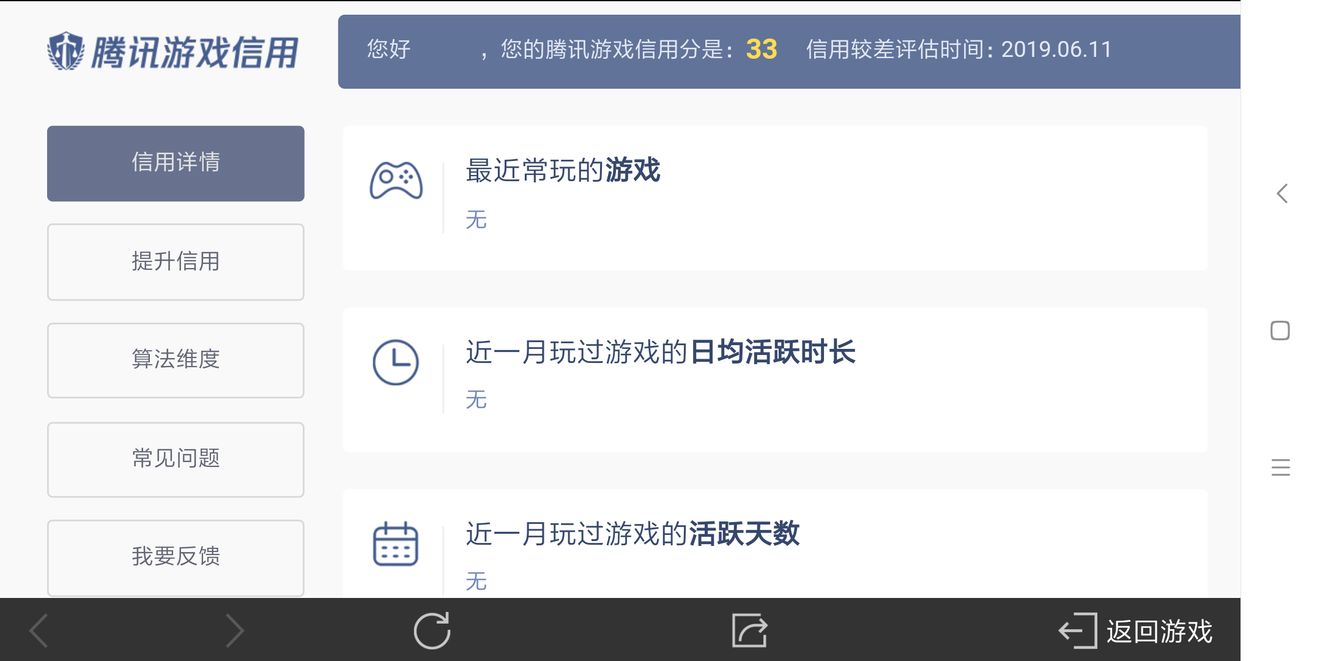Share this page via share icon
1320x661 pixels.
(x=749, y=631)
